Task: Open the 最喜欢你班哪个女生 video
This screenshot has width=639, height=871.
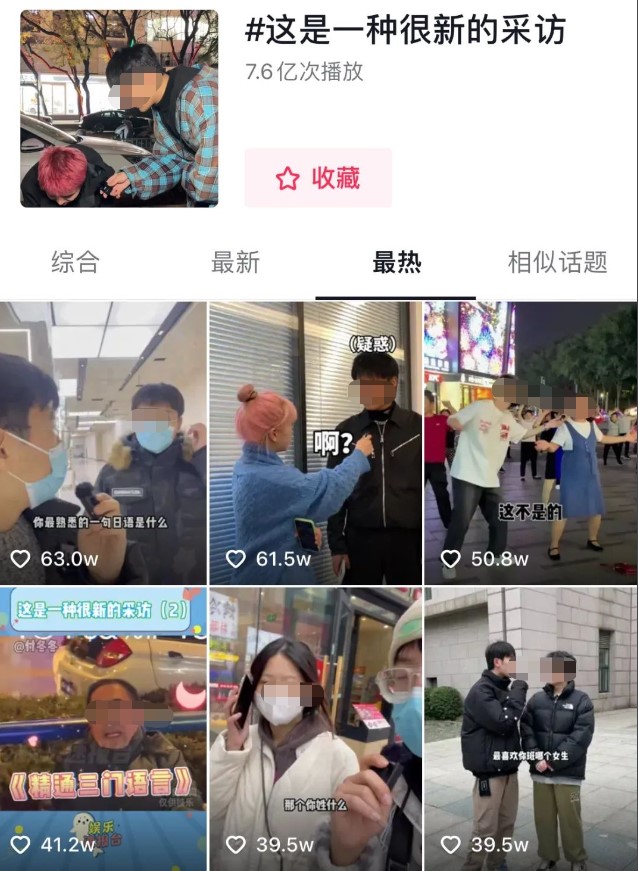Action: point(530,728)
